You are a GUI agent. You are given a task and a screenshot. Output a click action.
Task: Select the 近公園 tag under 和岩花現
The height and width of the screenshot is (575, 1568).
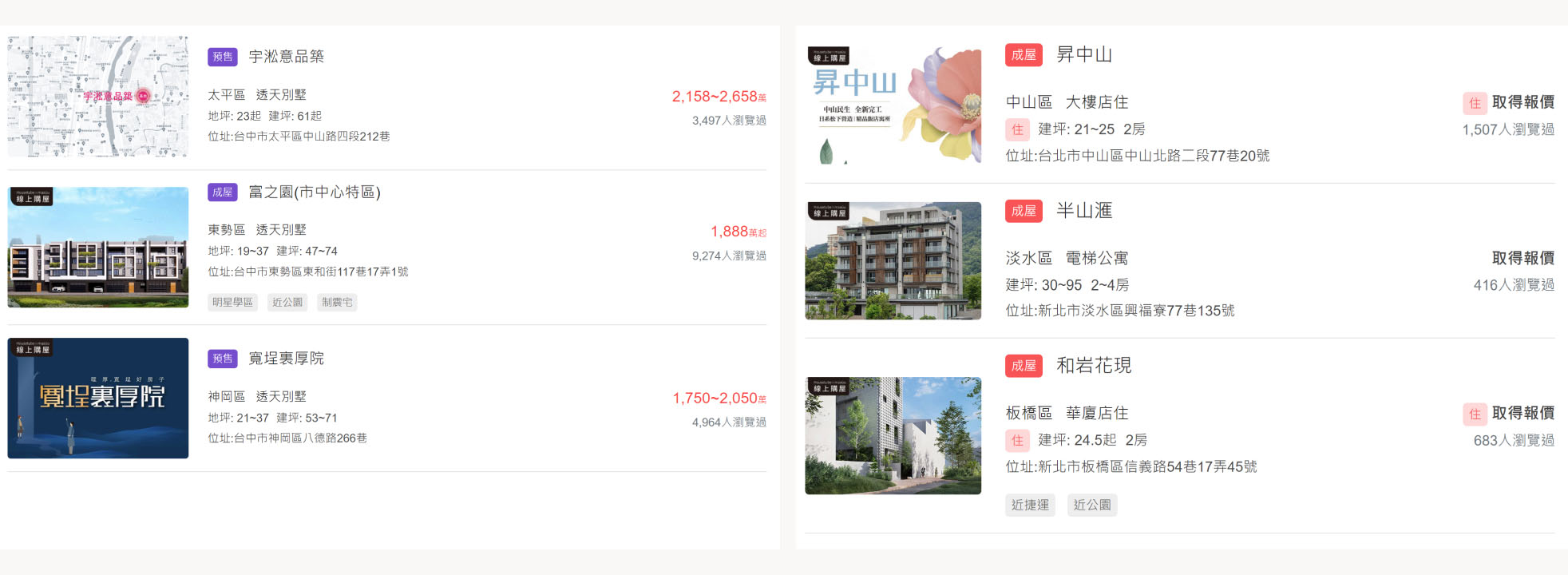pos(1092,505)
